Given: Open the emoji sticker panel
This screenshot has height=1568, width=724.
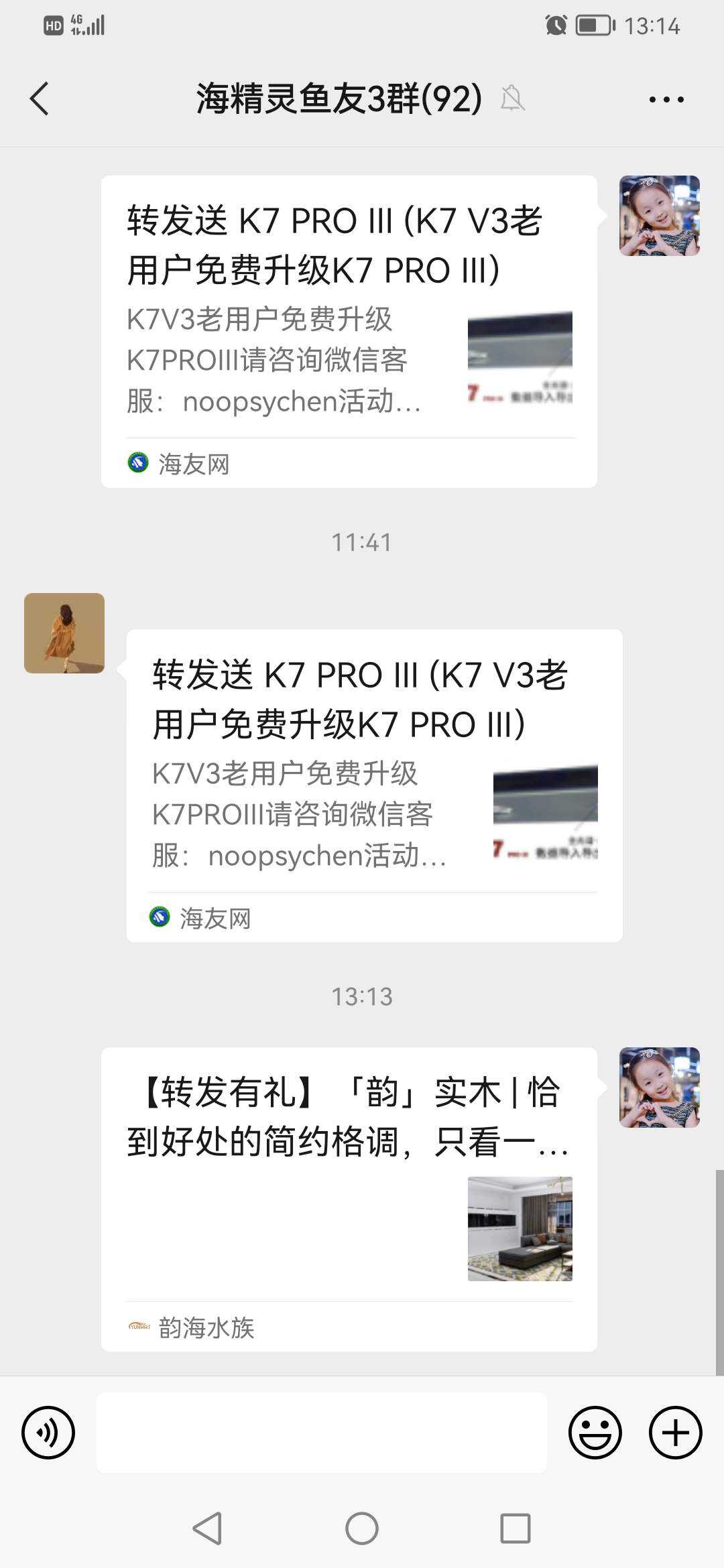Looking at the screenshot, I should 595,1433.
